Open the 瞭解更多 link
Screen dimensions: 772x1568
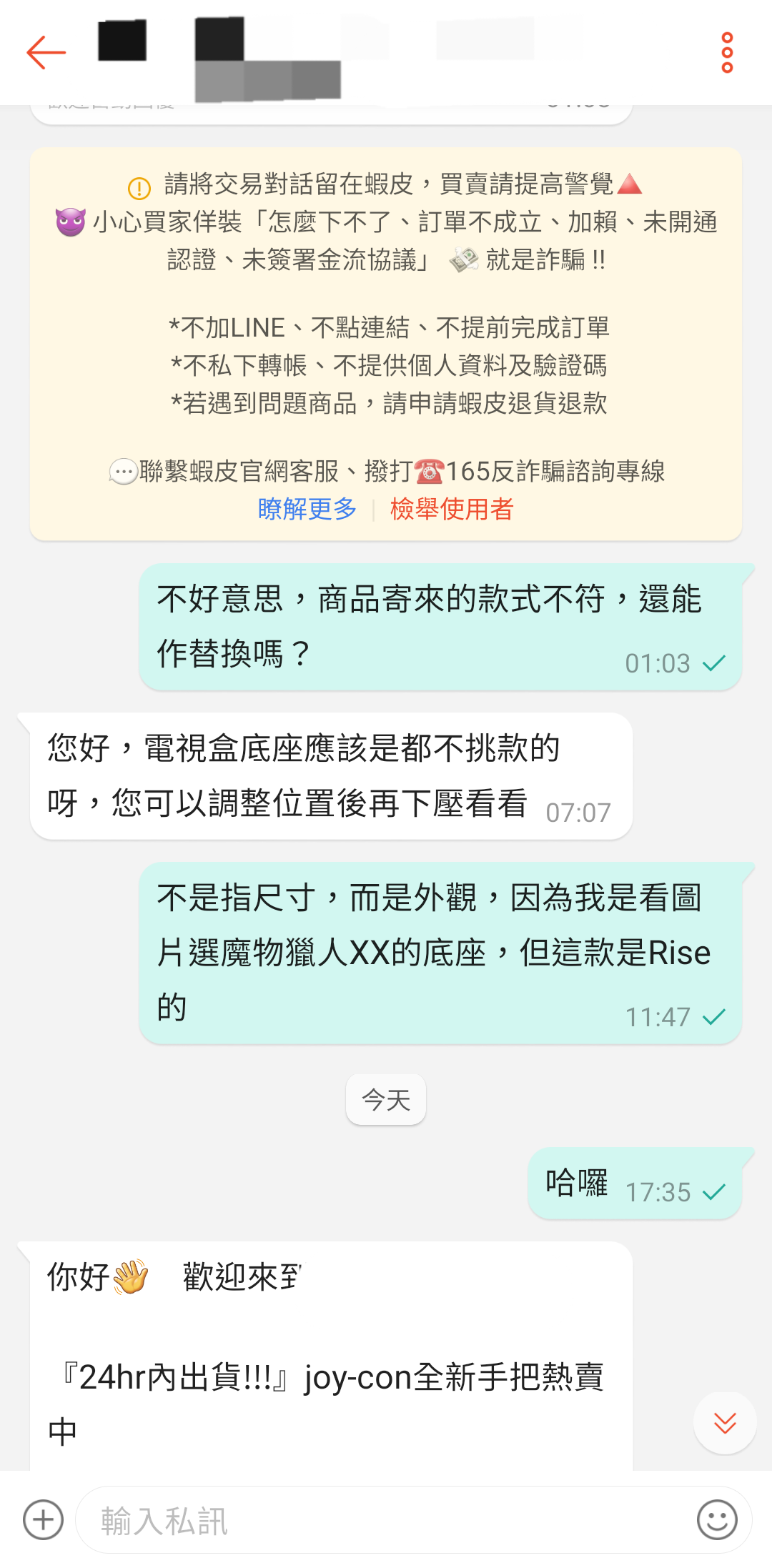pos(307,509)
